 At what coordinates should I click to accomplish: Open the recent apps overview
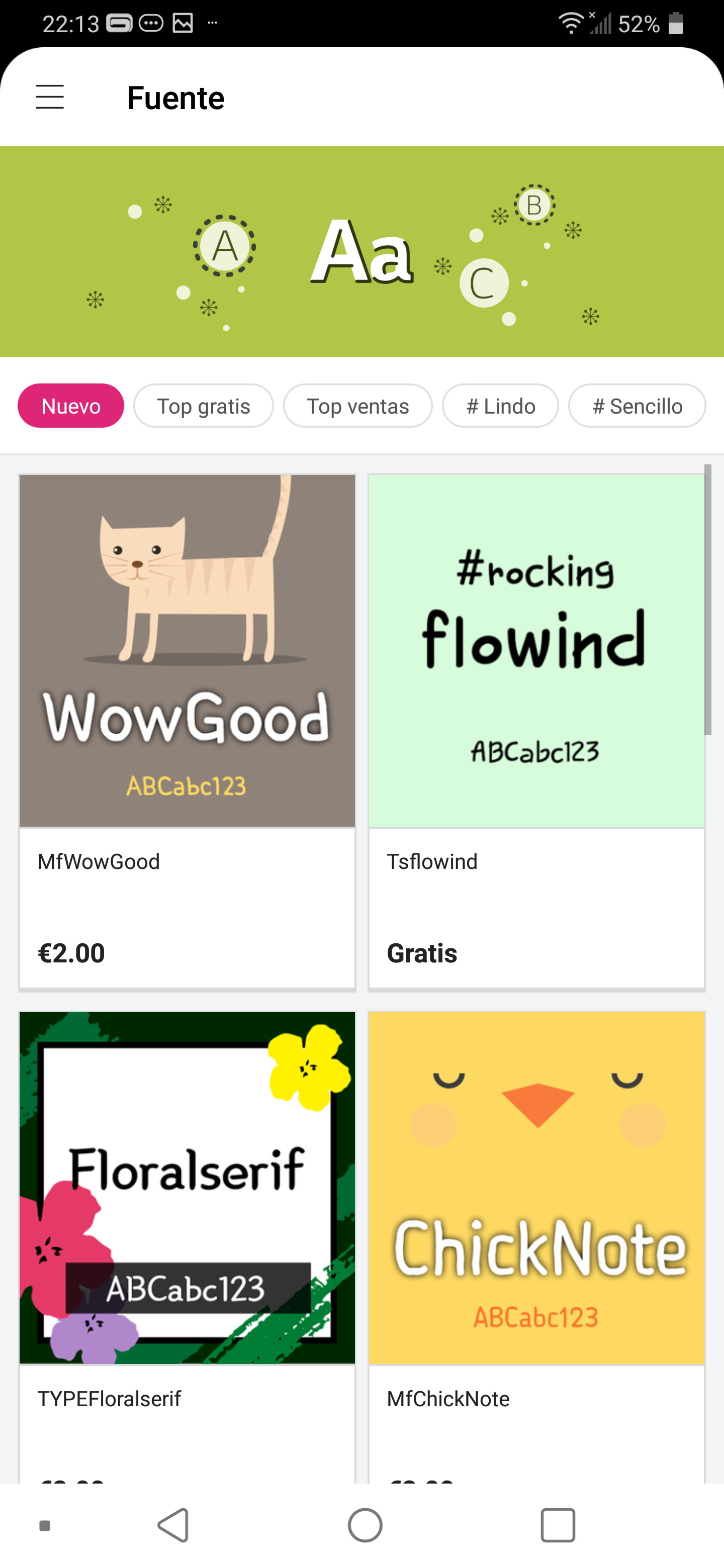pos(558,1525)
